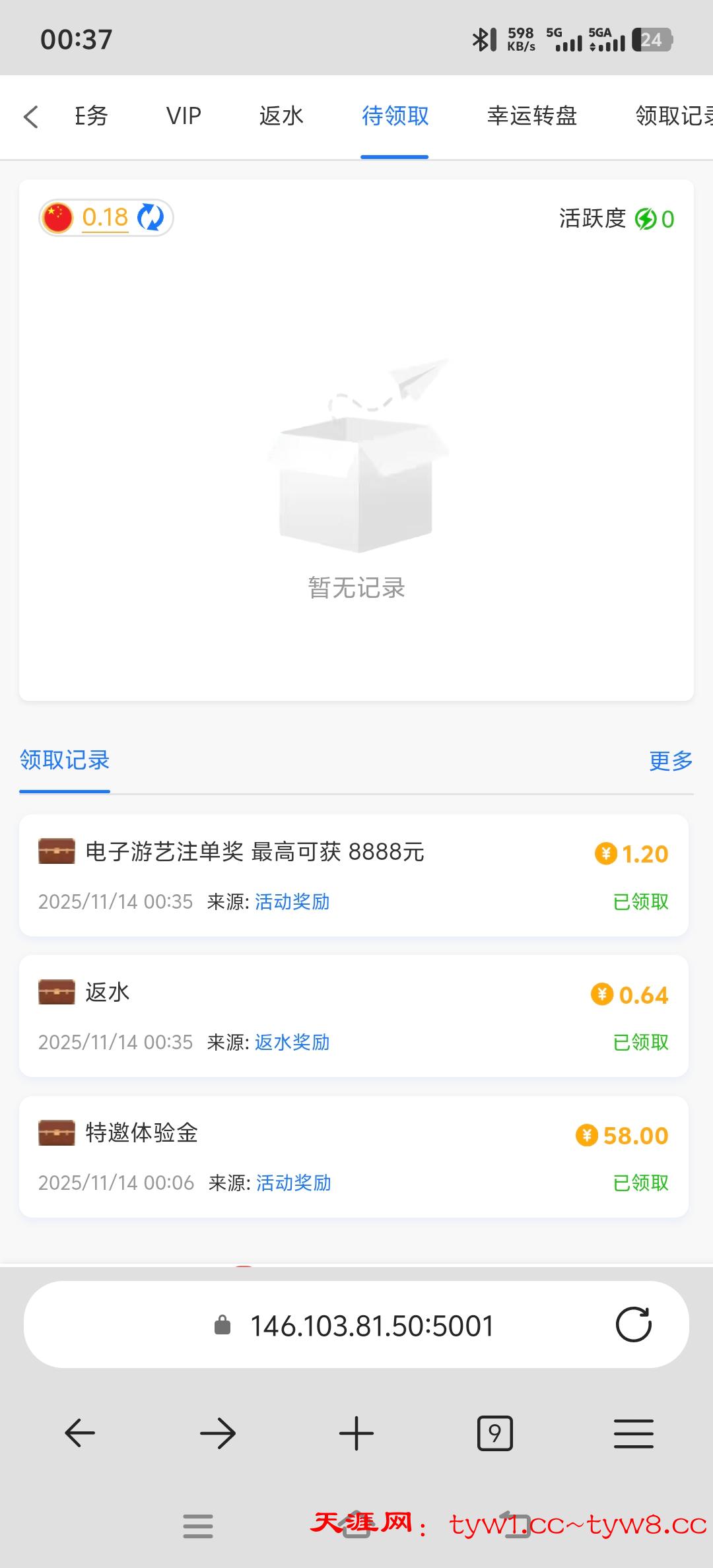This screenshot has width=713, height=1568.
Task: Go forward in the browser
Action: pyautogui.click(x=218, y=1433)
